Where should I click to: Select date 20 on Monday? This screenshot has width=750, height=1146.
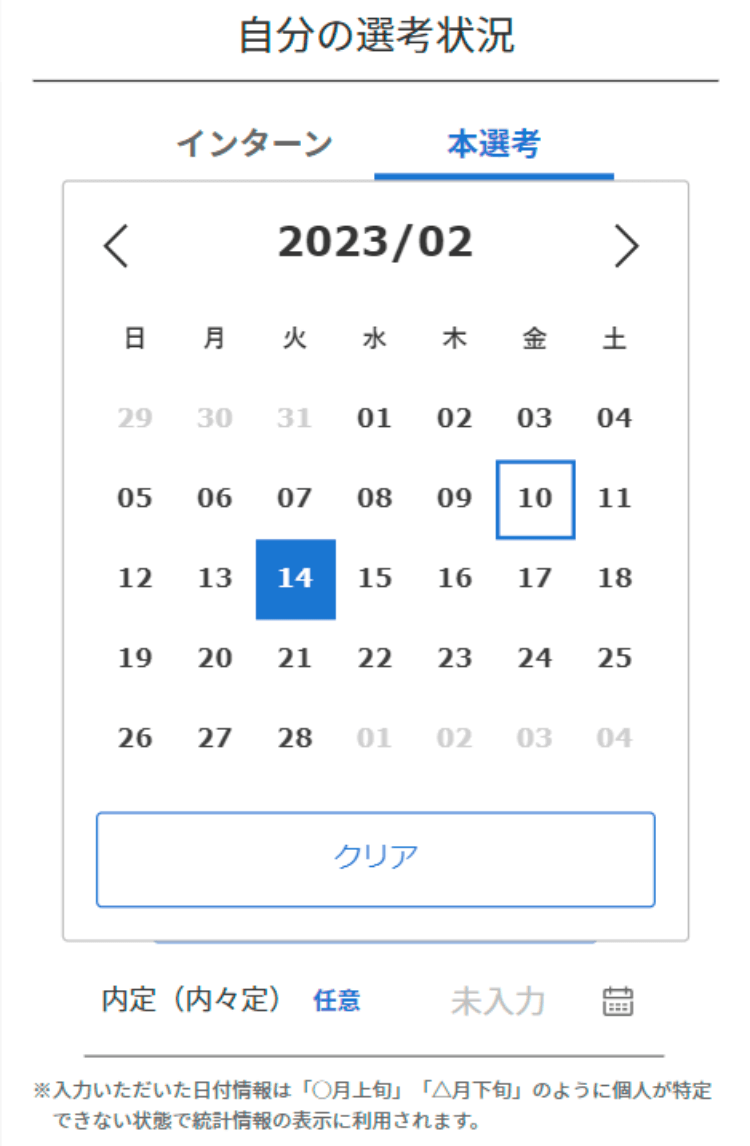coord(215,659)
